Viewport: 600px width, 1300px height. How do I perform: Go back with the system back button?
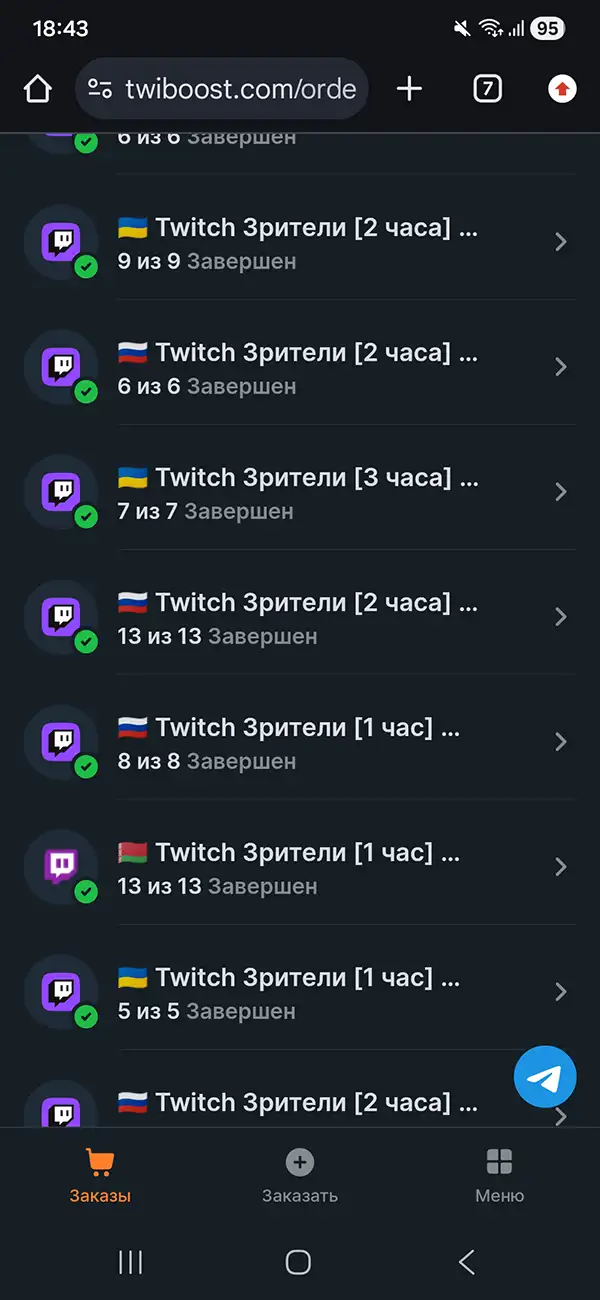point(466,1262)
